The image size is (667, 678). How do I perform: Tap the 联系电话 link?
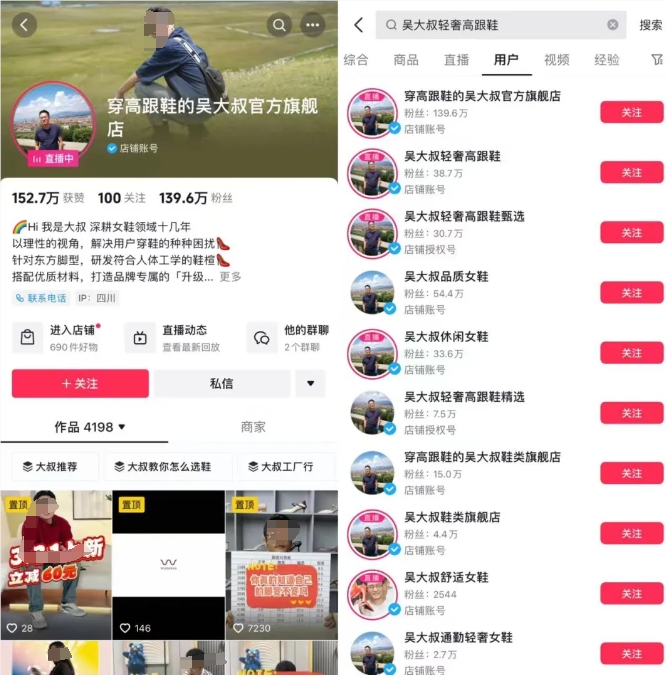42,298
